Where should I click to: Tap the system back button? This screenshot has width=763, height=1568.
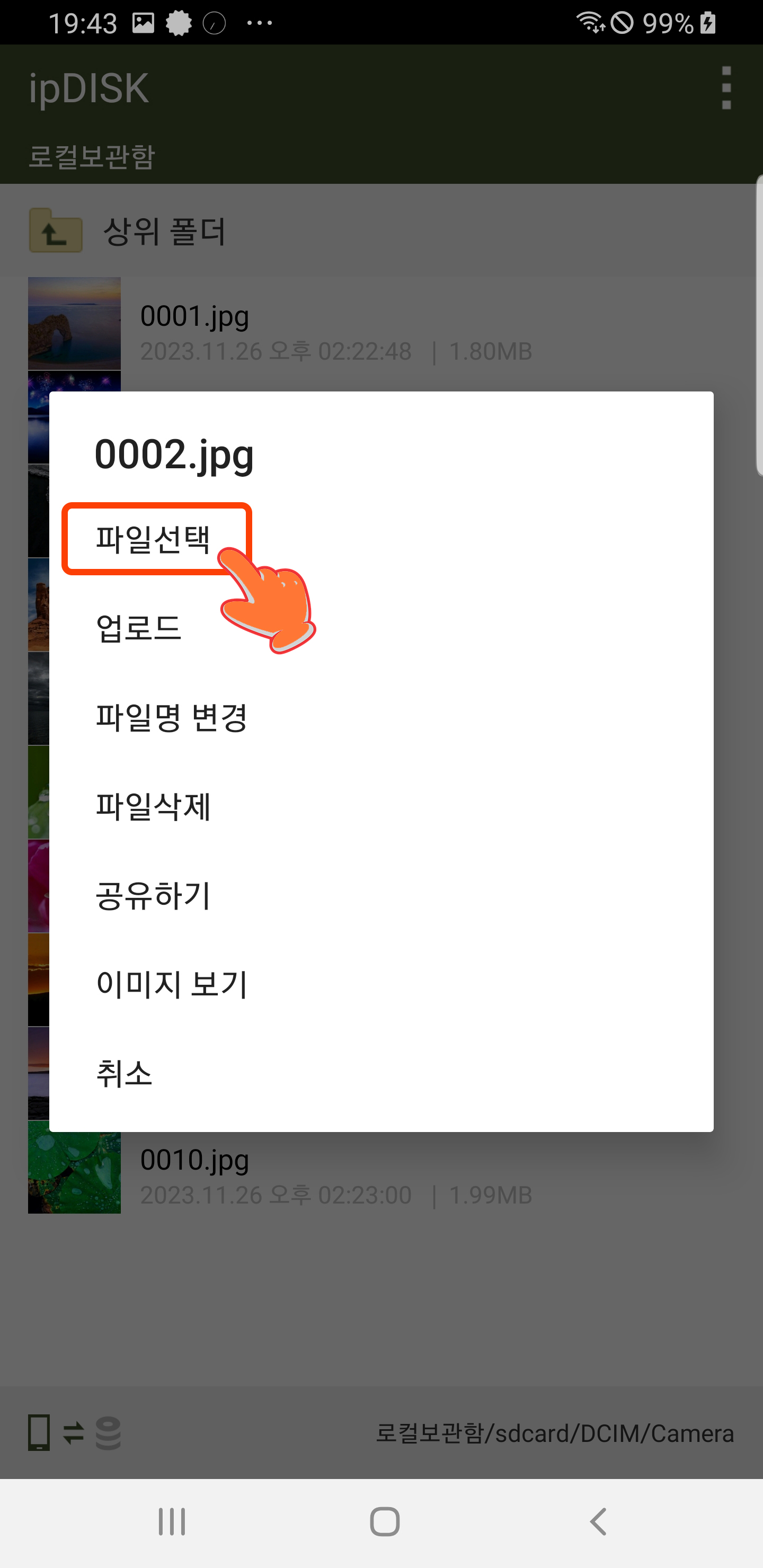[598, 1522]
